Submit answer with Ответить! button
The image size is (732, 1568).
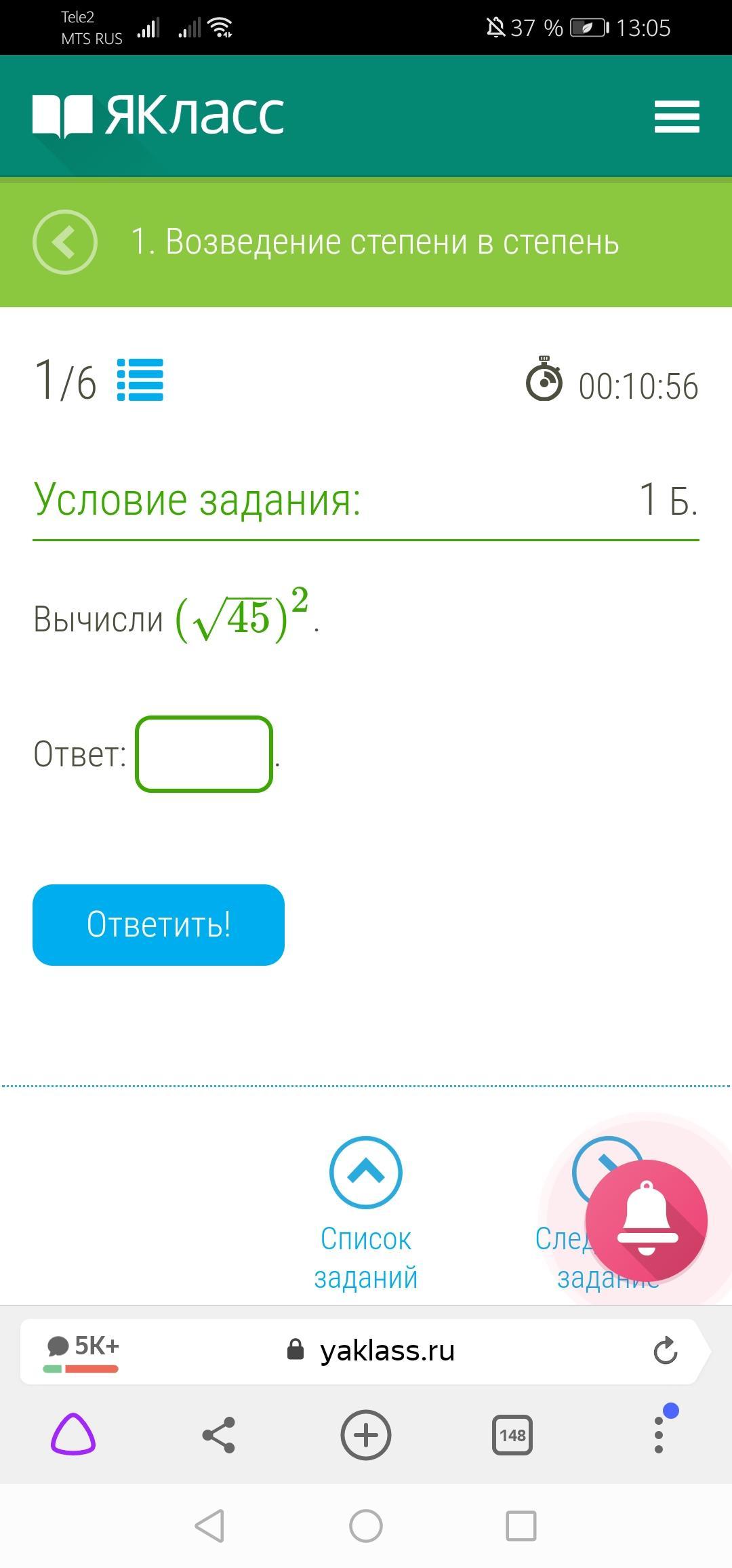coord(159,924)
